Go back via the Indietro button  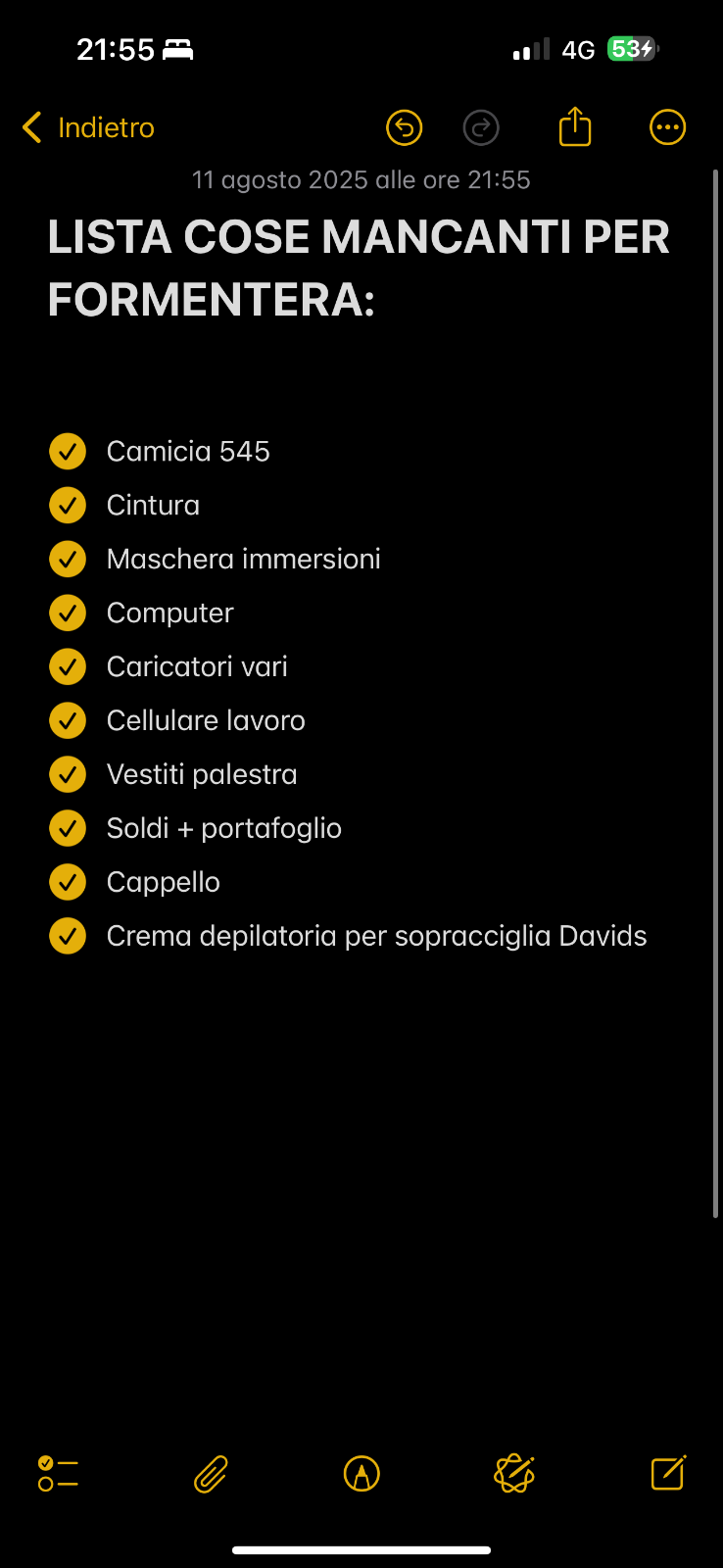point(89,127)
